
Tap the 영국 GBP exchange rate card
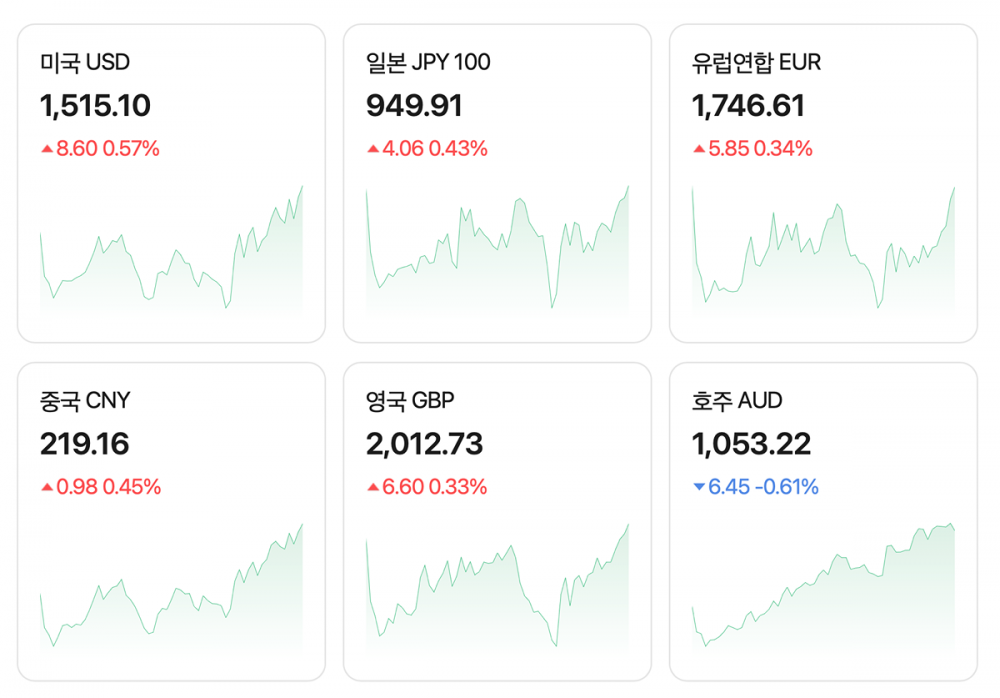pos(497,521)
